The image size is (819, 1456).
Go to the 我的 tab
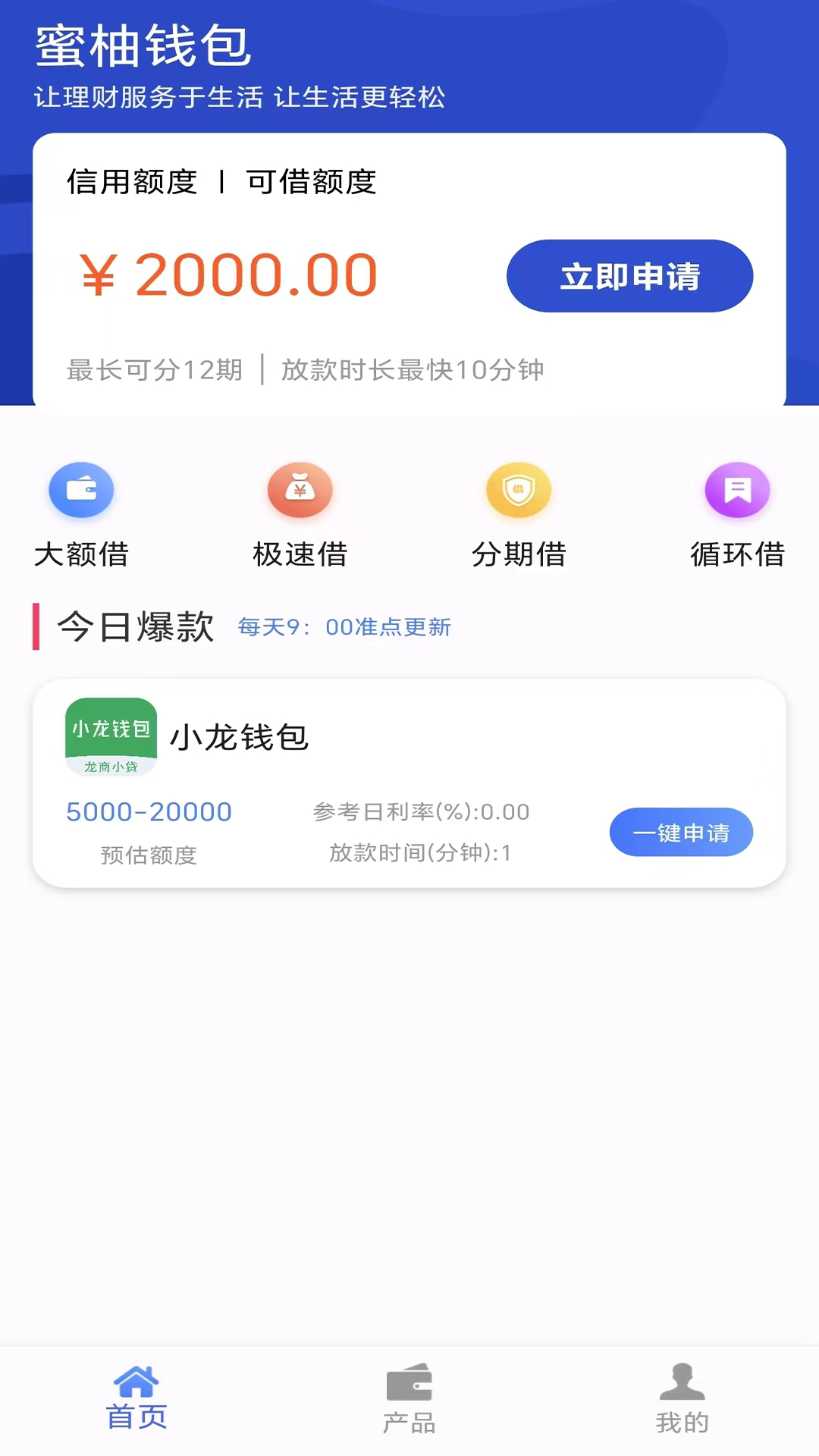click(x=682, y=1400)
